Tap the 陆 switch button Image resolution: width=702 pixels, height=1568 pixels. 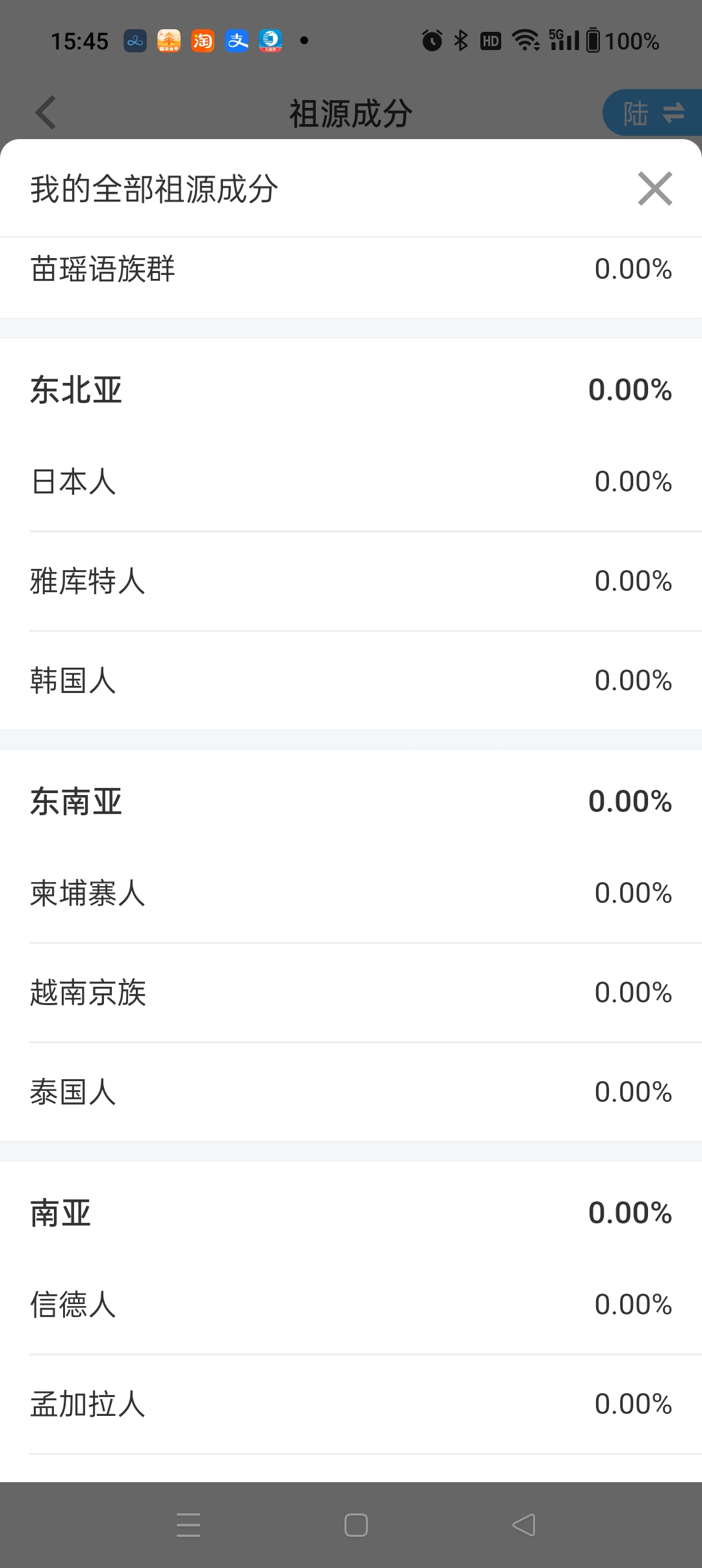coord(653,112)
